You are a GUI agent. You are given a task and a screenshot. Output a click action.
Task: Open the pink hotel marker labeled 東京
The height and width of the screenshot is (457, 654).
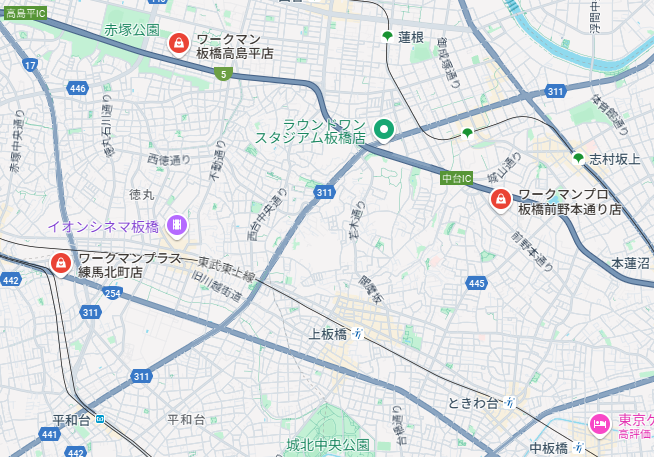[600, 423]
